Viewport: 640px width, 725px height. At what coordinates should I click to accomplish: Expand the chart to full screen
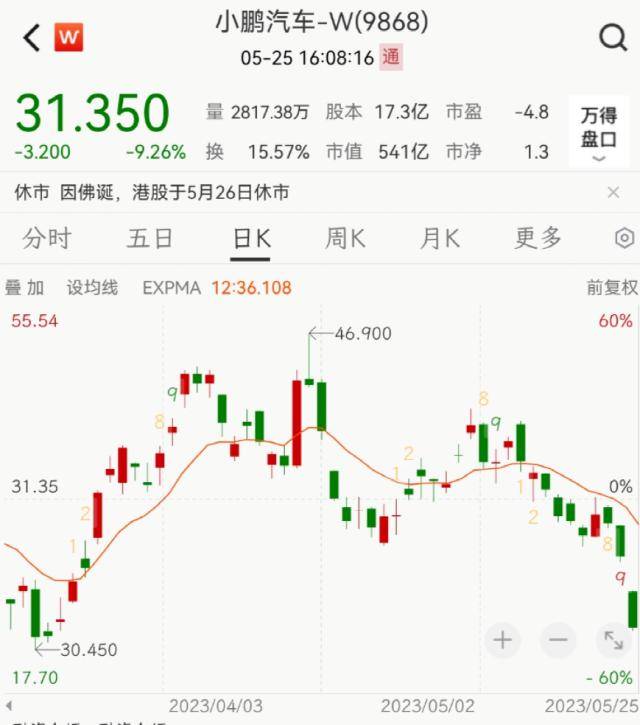[x=612, y=640]
